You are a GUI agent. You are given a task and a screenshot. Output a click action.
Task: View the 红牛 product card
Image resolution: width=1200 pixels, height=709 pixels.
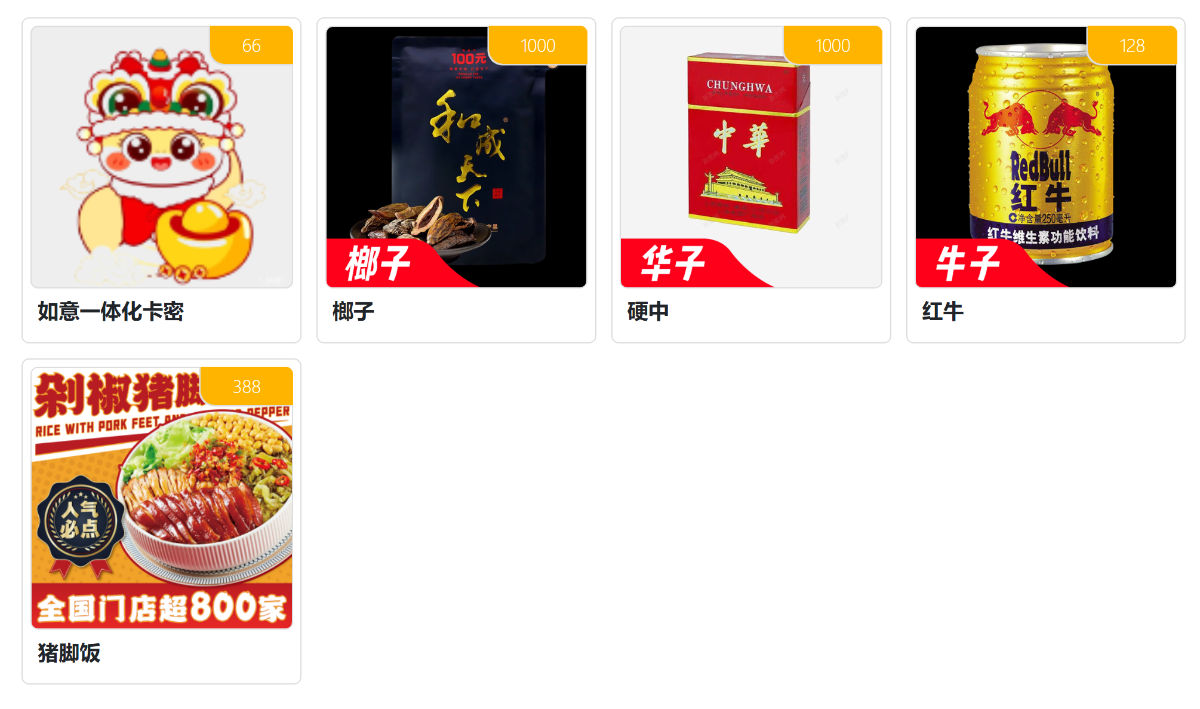point(1045,180)
